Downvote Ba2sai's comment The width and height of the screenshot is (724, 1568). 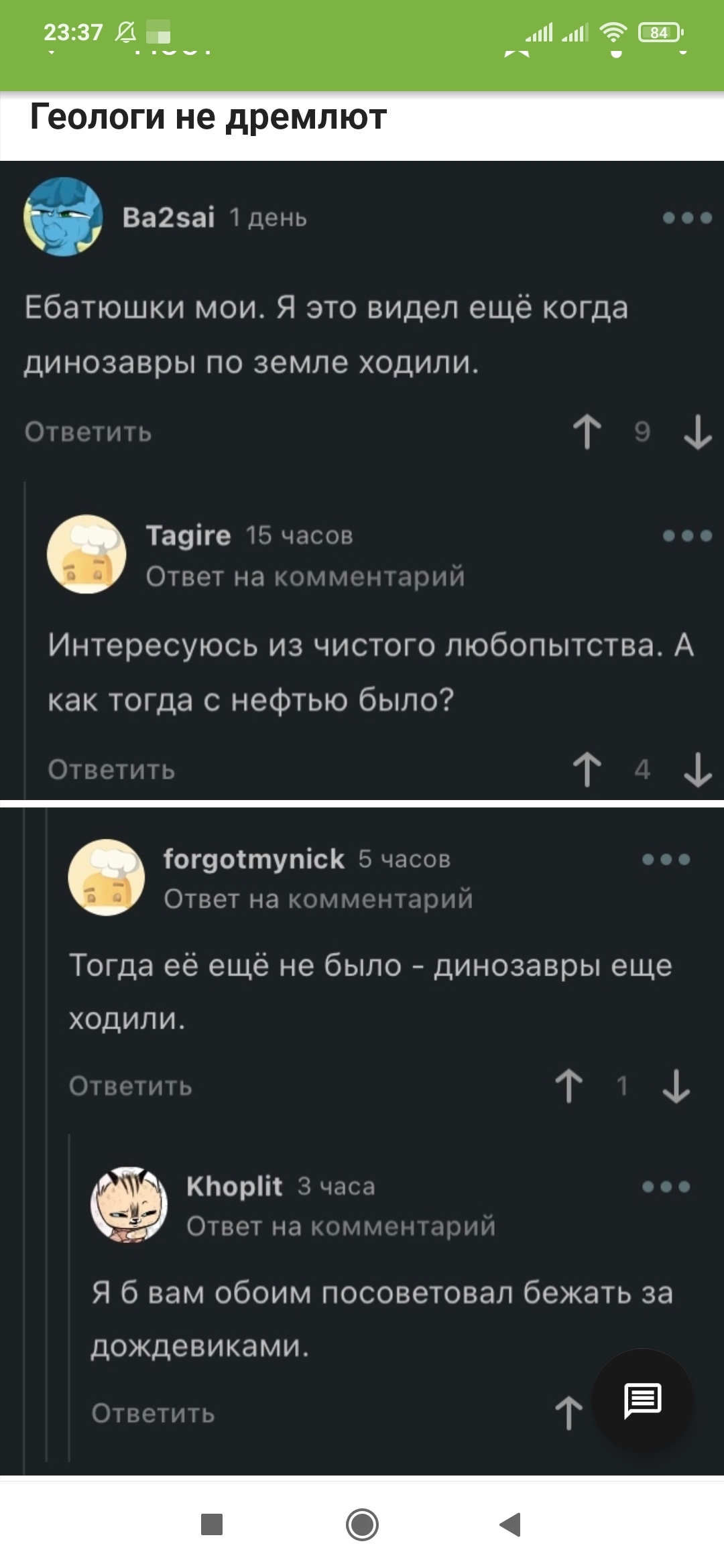tap(697, 432)
